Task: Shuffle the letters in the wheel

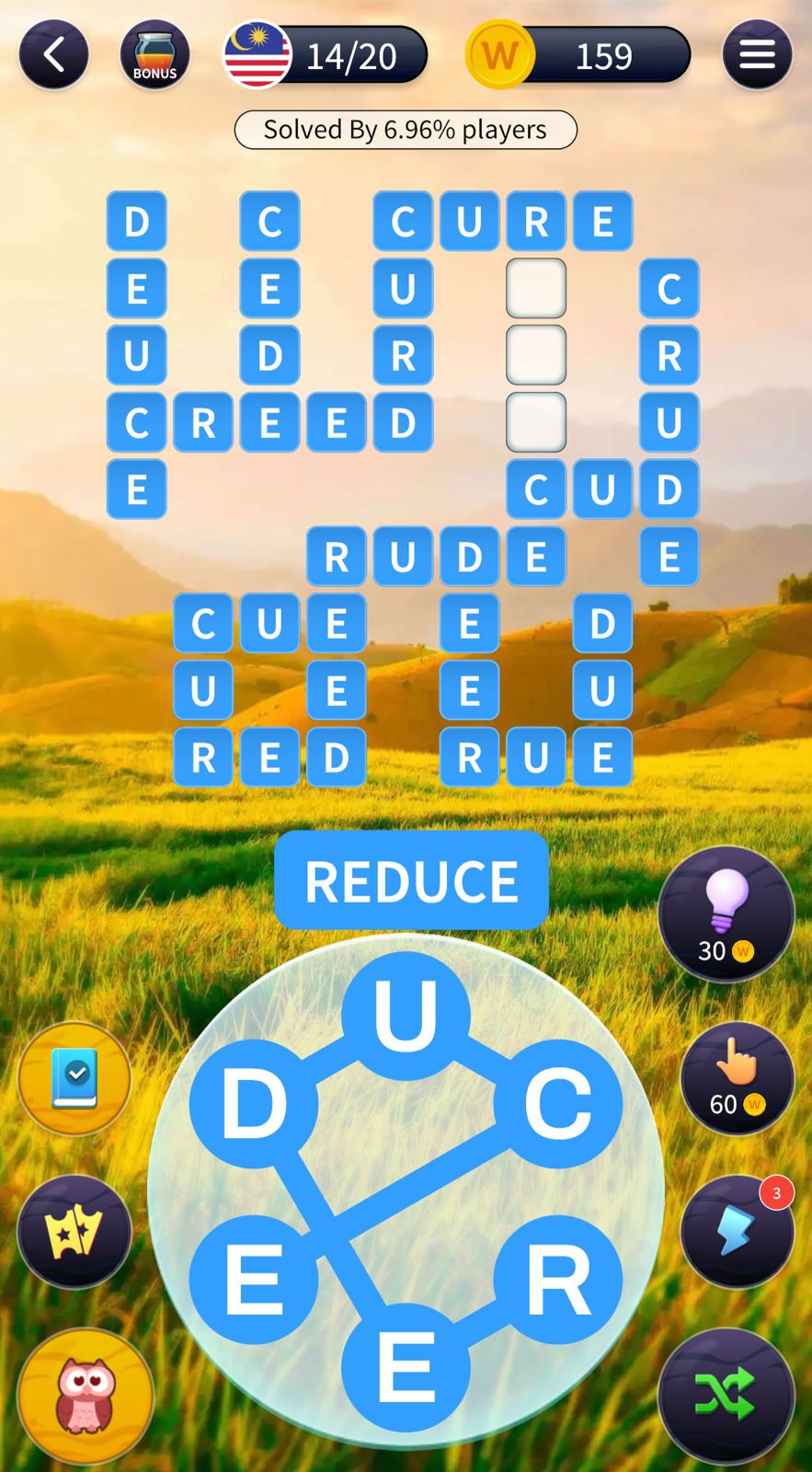Action: pos(726,1395)
